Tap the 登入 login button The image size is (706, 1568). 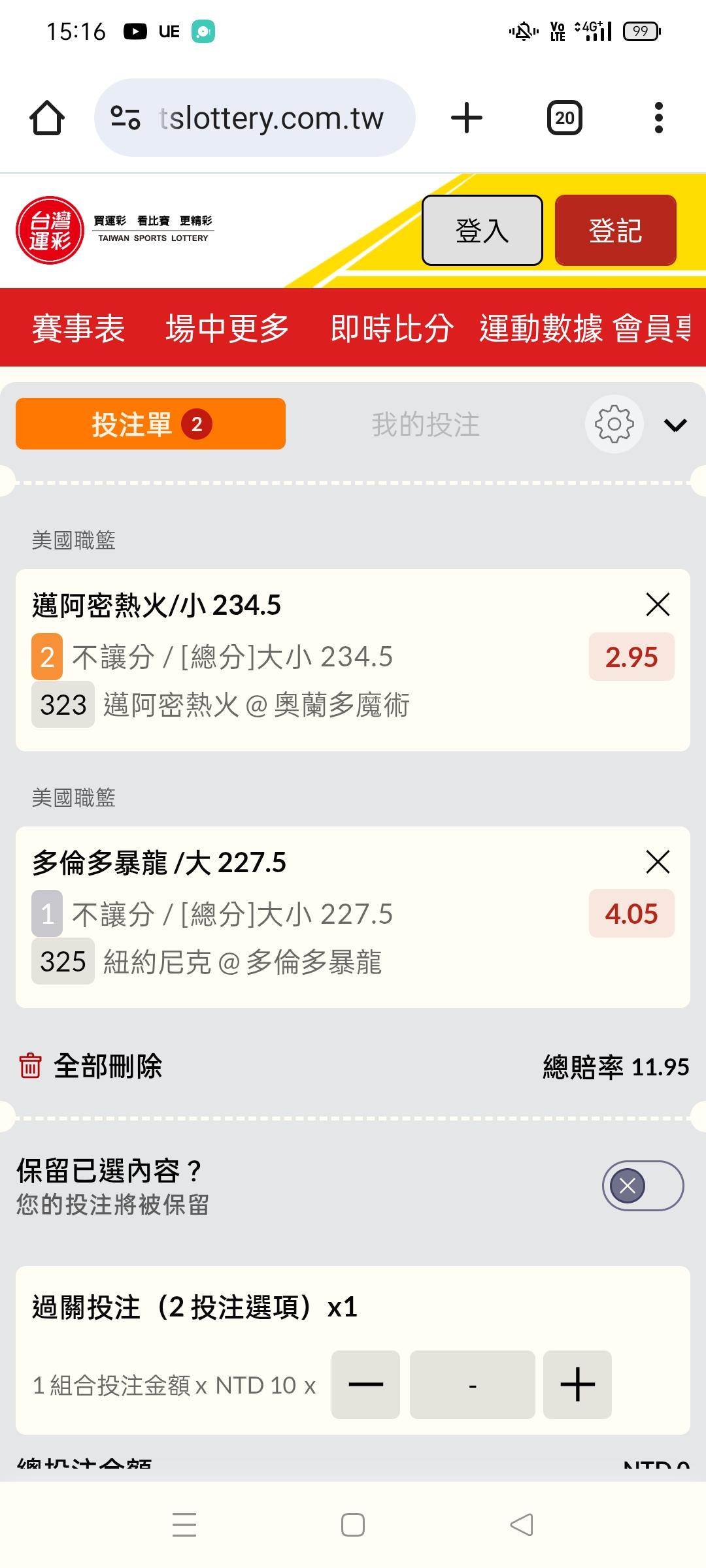pyautogui.click(x=482, y=231)
